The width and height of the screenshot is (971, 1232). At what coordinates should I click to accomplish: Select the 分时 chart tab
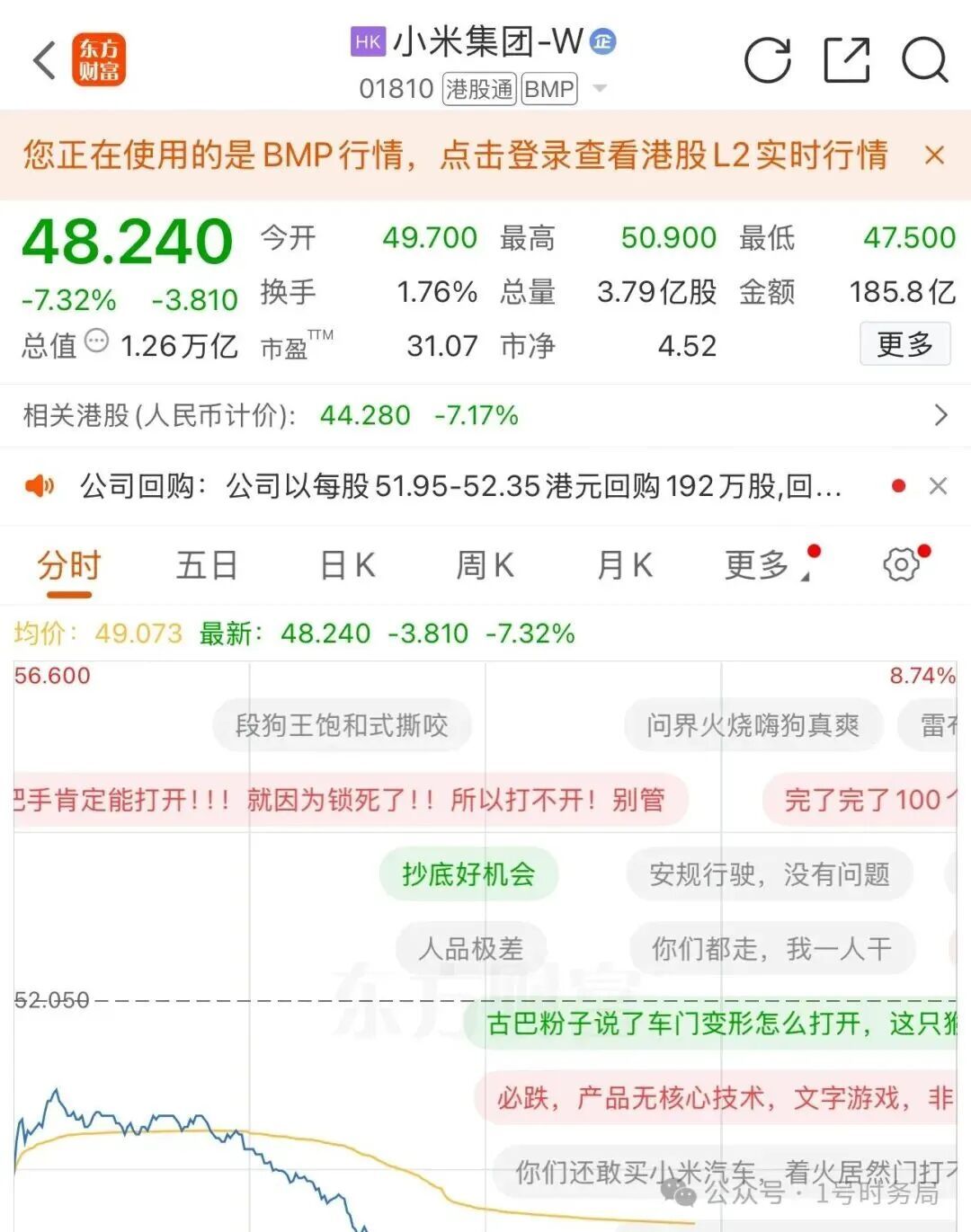coord(68,566)
